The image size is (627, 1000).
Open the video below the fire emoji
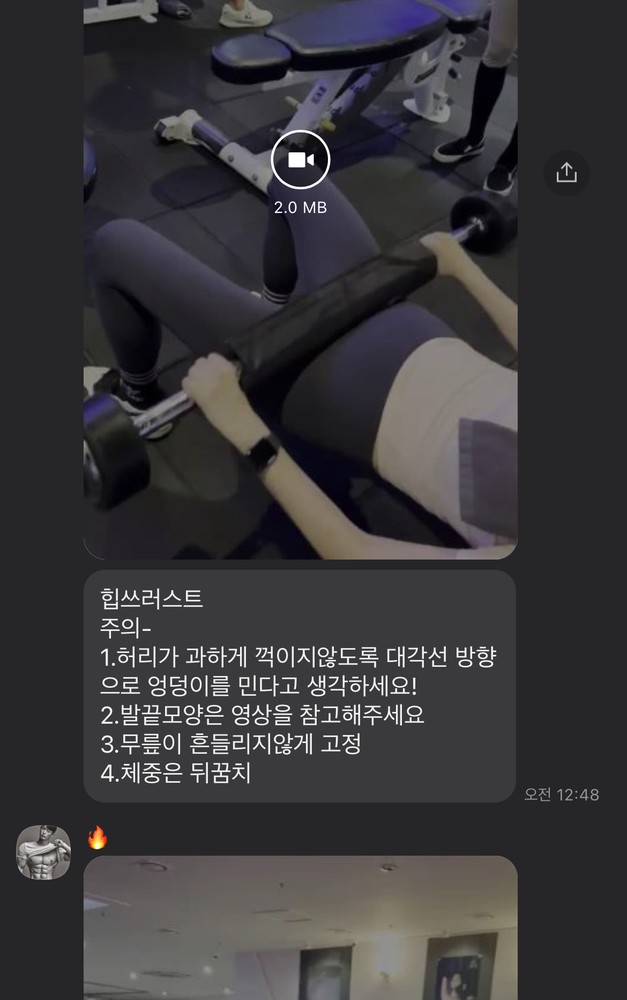pos(300,930)
